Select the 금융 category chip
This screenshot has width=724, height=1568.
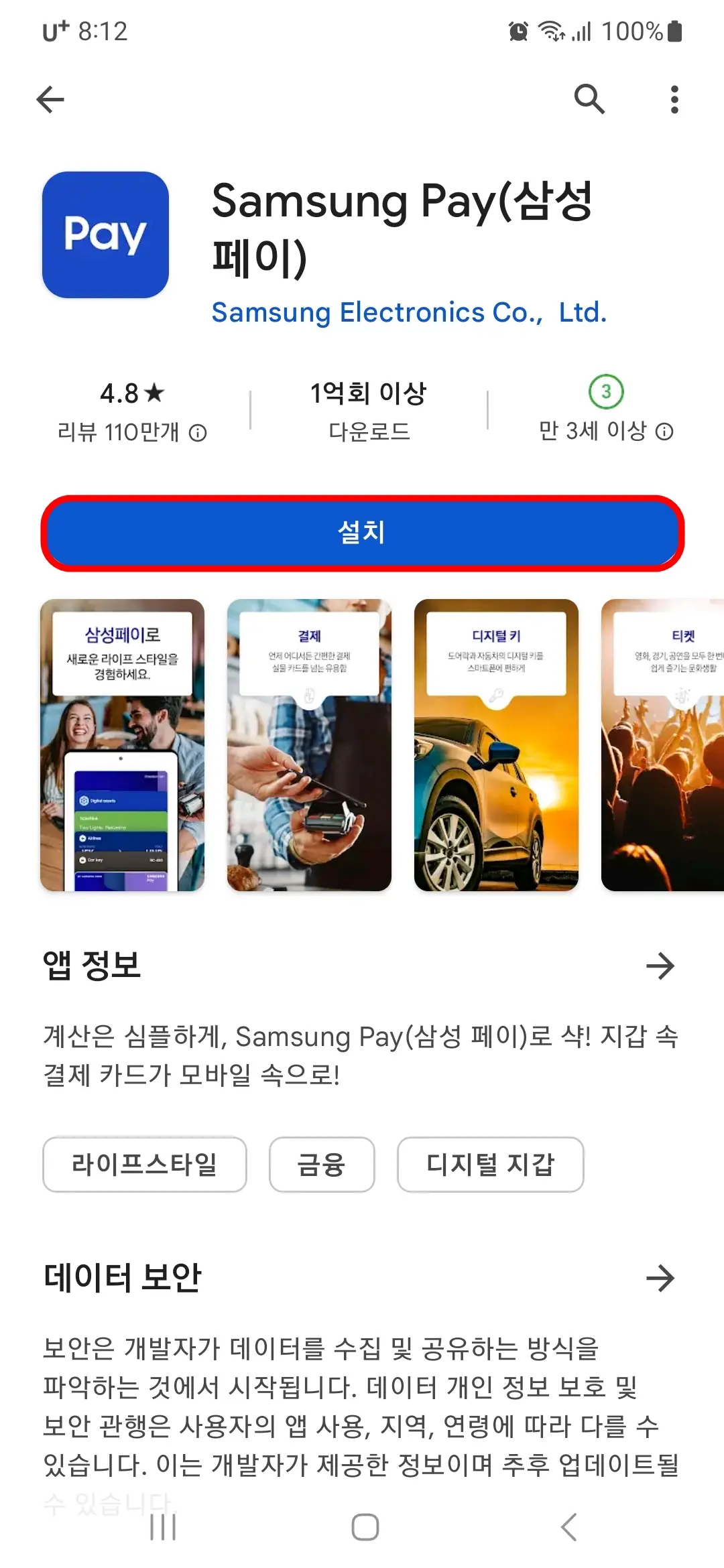[322, 1165]
